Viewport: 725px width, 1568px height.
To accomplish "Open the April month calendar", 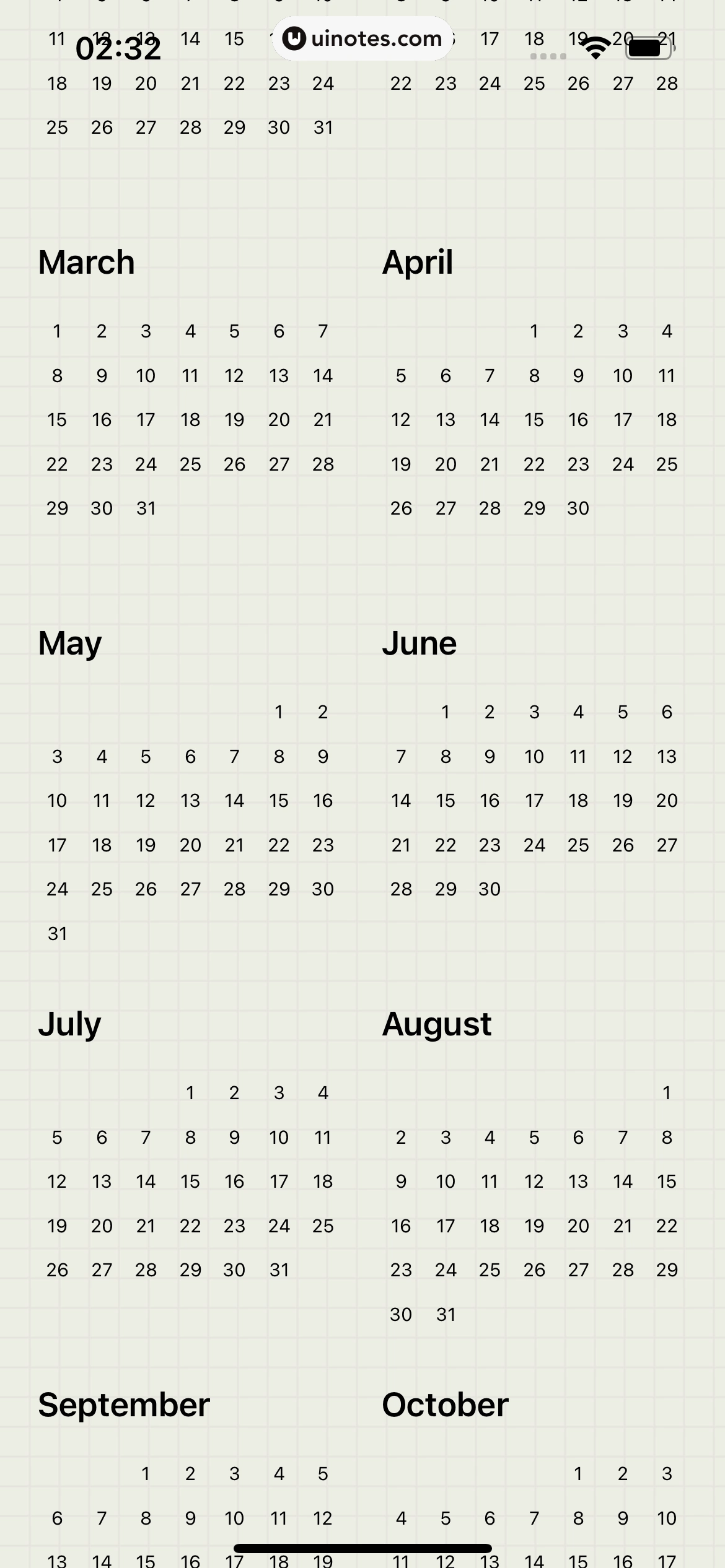I will pyautogui.click(x=418, y=263).
